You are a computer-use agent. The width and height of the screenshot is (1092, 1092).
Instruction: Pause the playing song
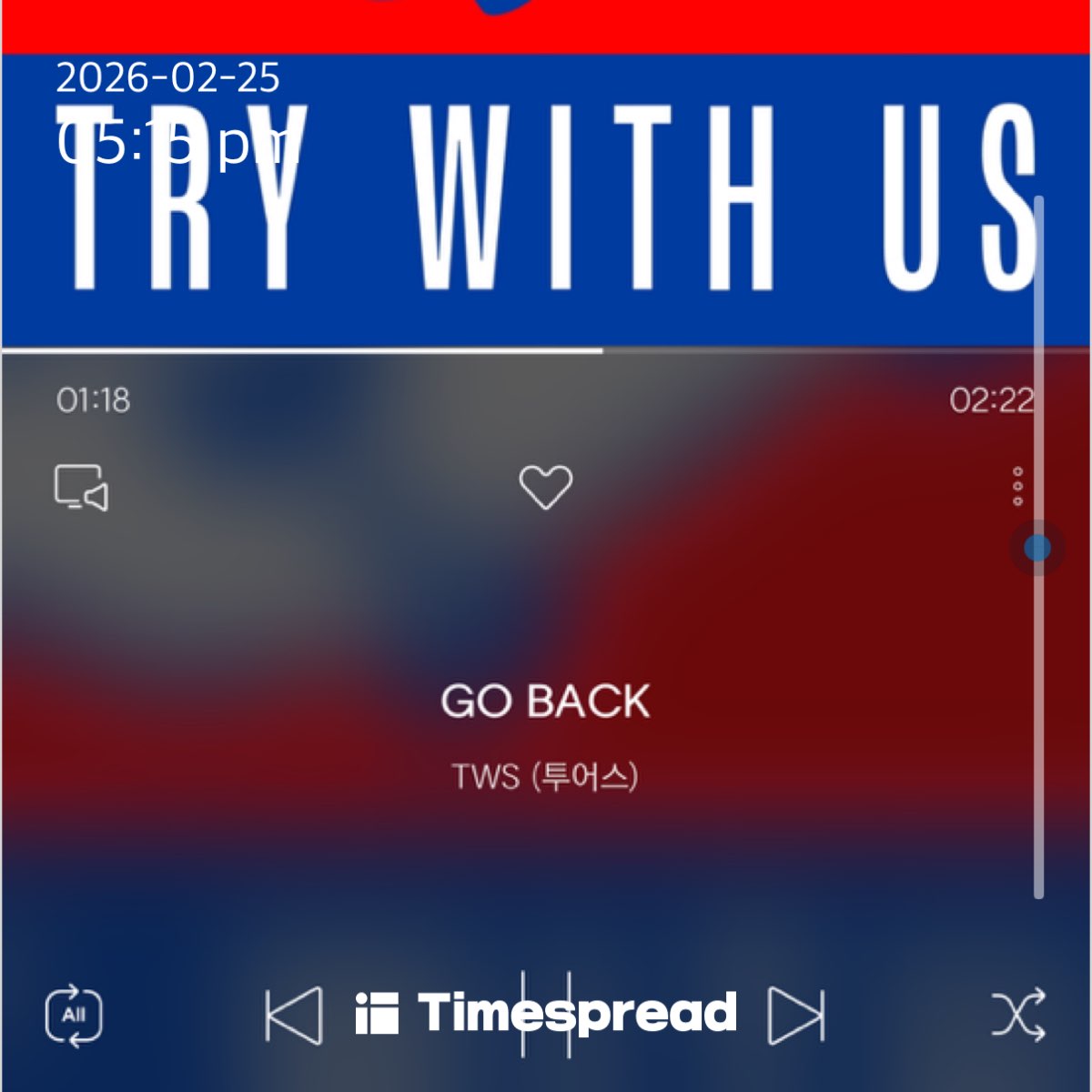click(546, 1015)
